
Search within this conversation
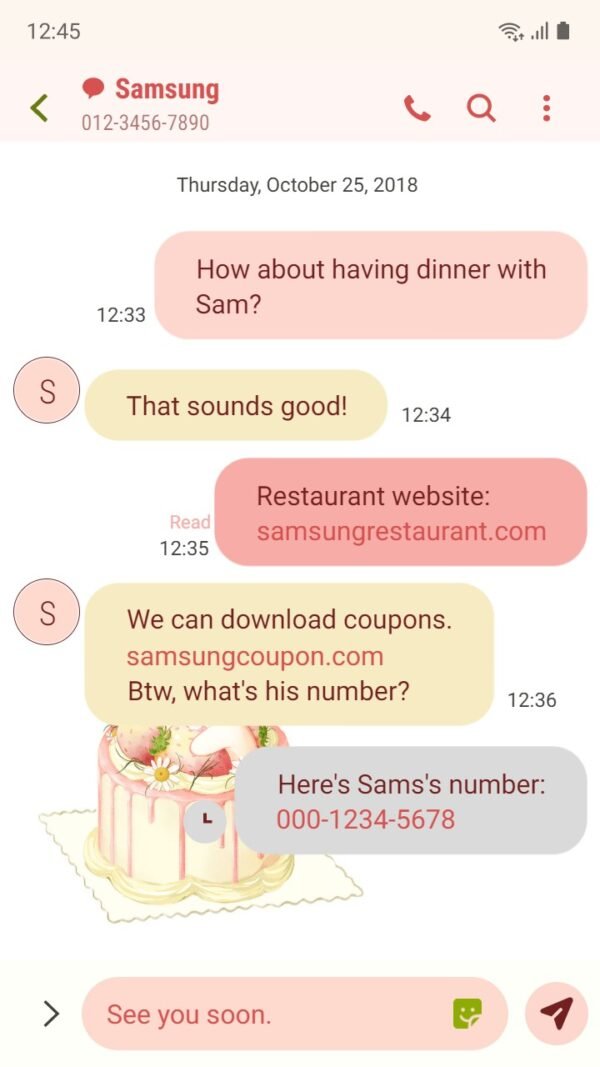[481, 108]
